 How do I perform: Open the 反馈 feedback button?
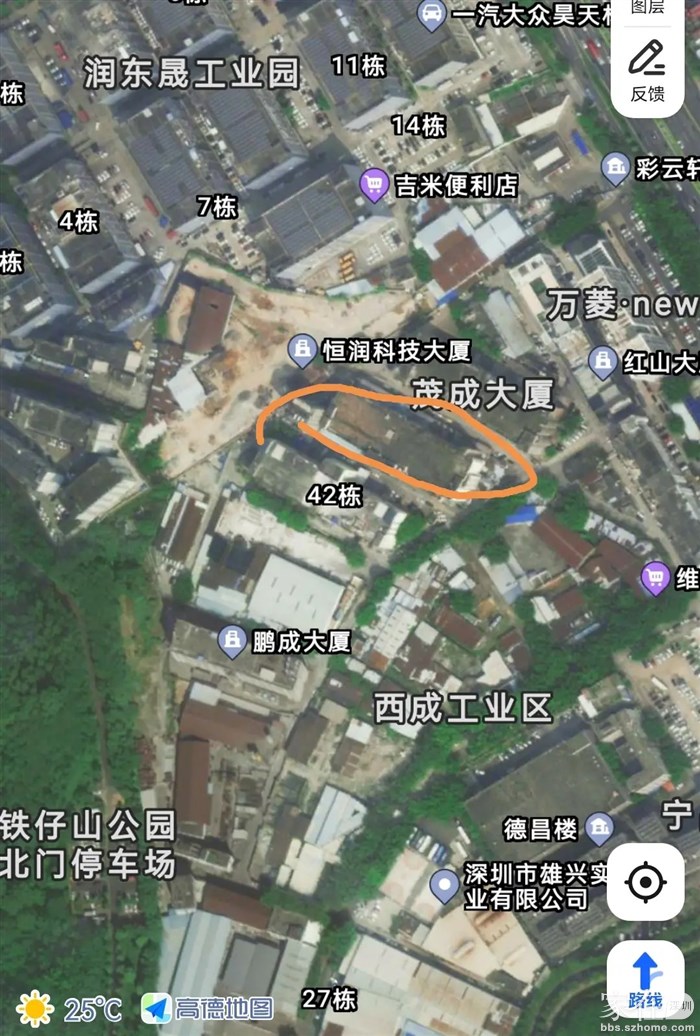[x=647, y=70]
